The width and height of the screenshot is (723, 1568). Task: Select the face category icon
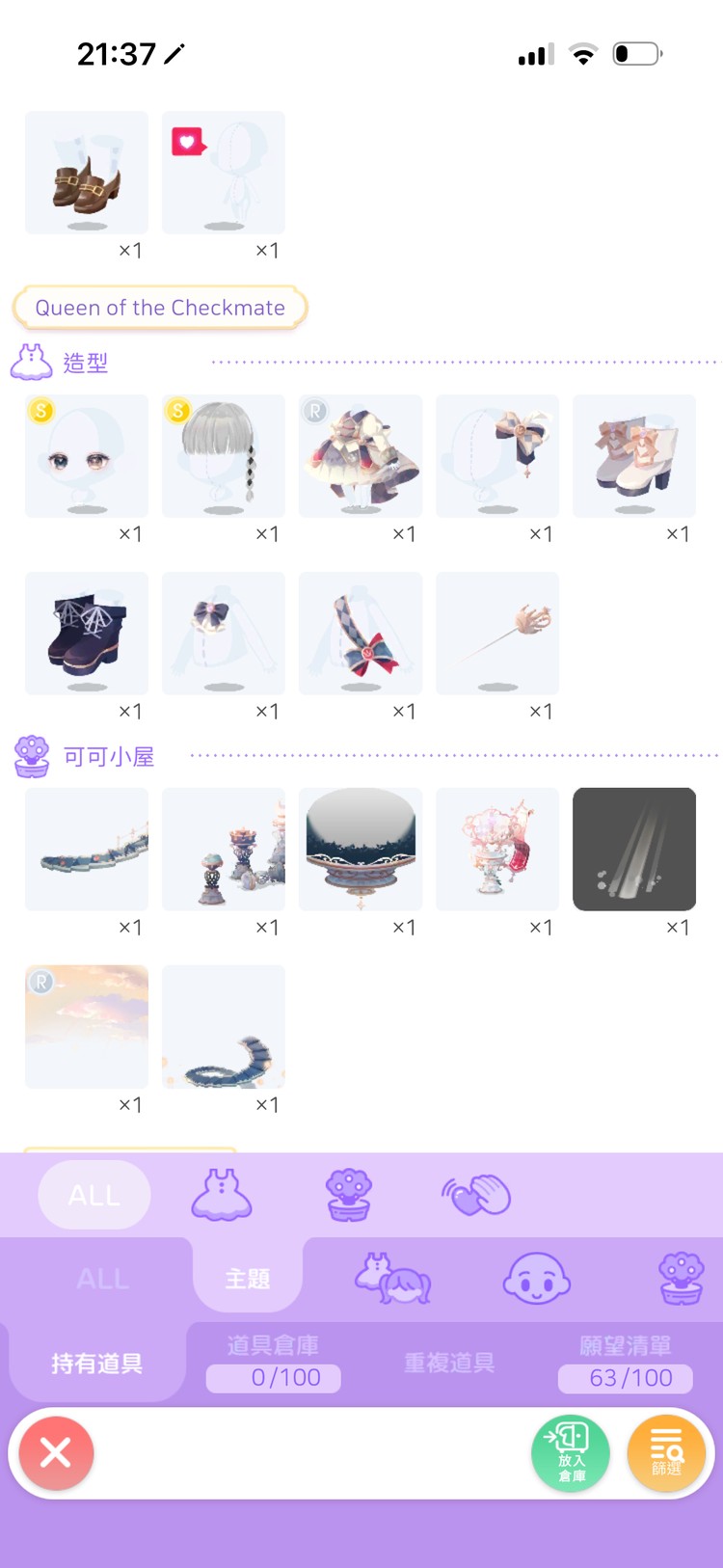point(537,1279)
